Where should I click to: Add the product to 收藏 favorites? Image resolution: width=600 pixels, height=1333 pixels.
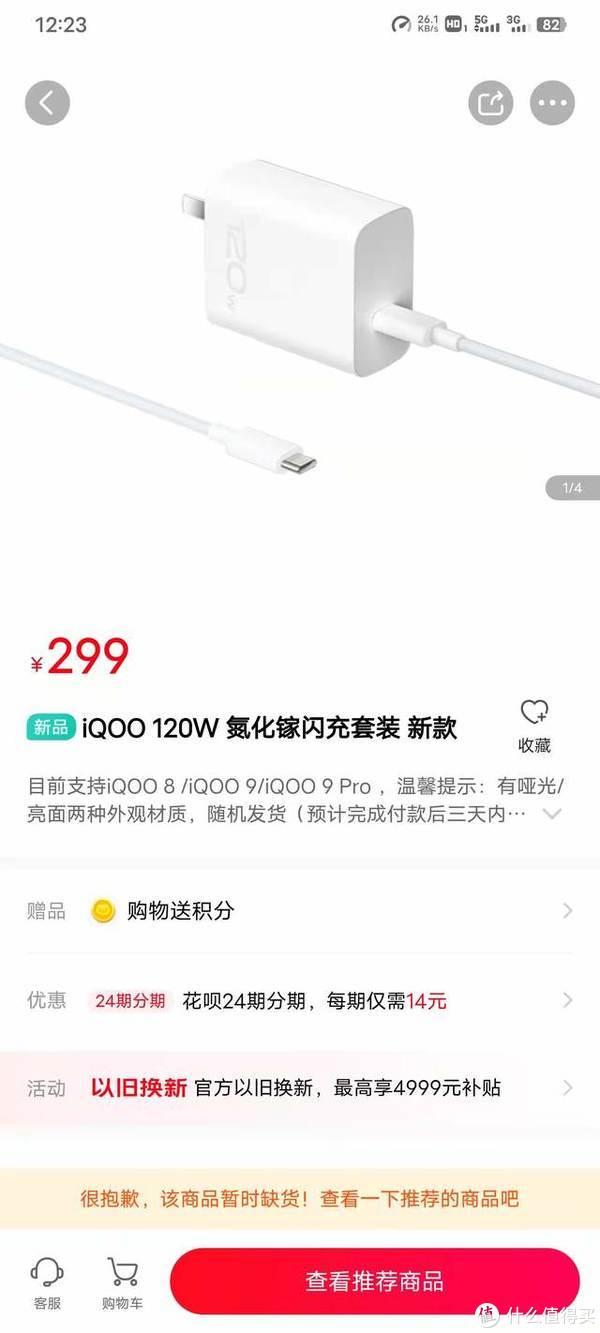[534, 727]
